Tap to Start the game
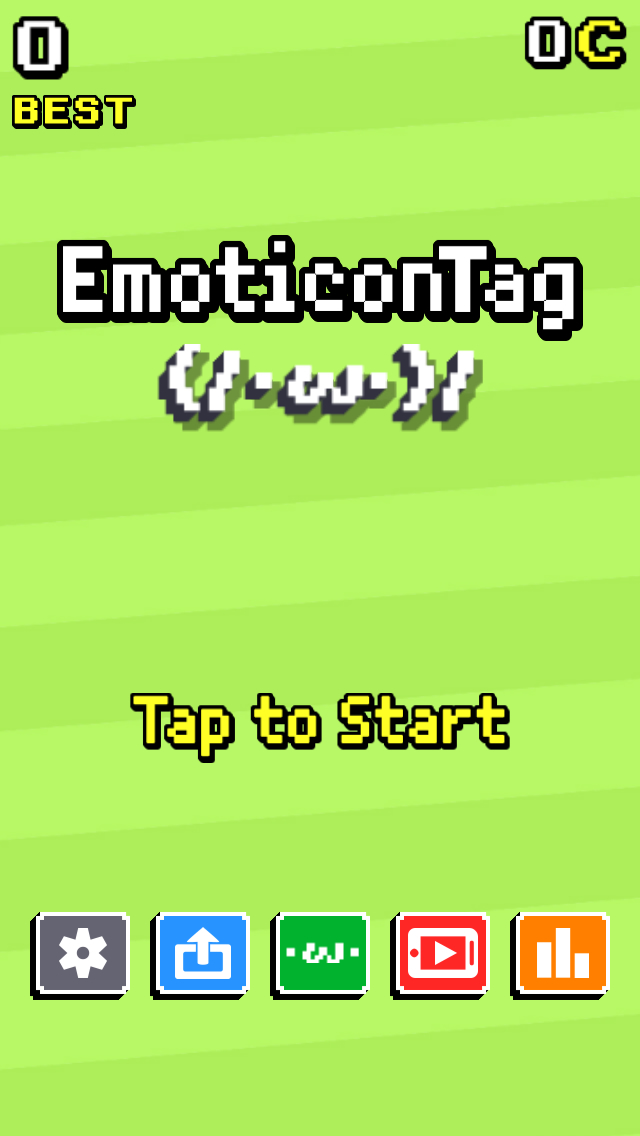The image size is (640, 1136). (x=320, y=722)
